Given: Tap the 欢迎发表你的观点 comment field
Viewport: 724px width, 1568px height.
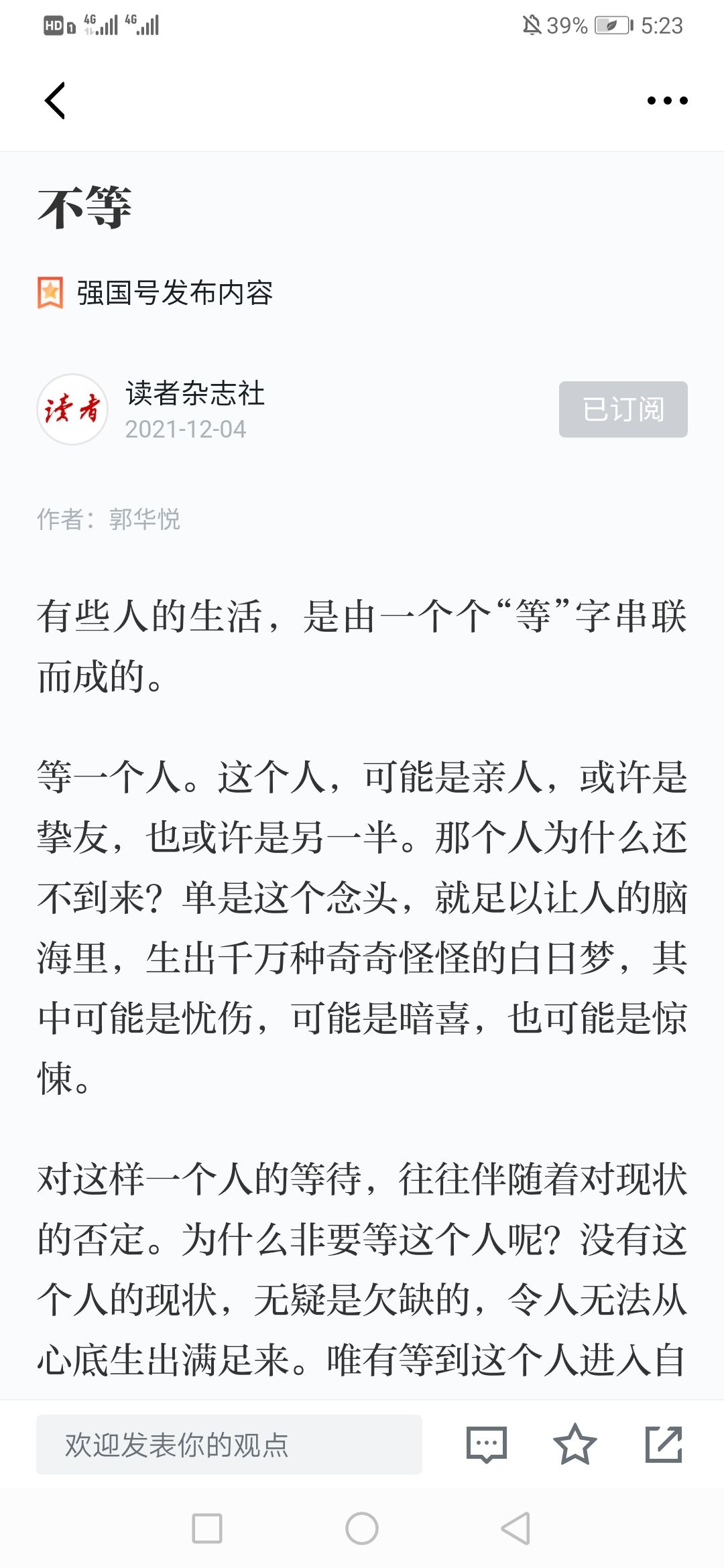Looking at the screenshot, I should [x=229, y=1445].
